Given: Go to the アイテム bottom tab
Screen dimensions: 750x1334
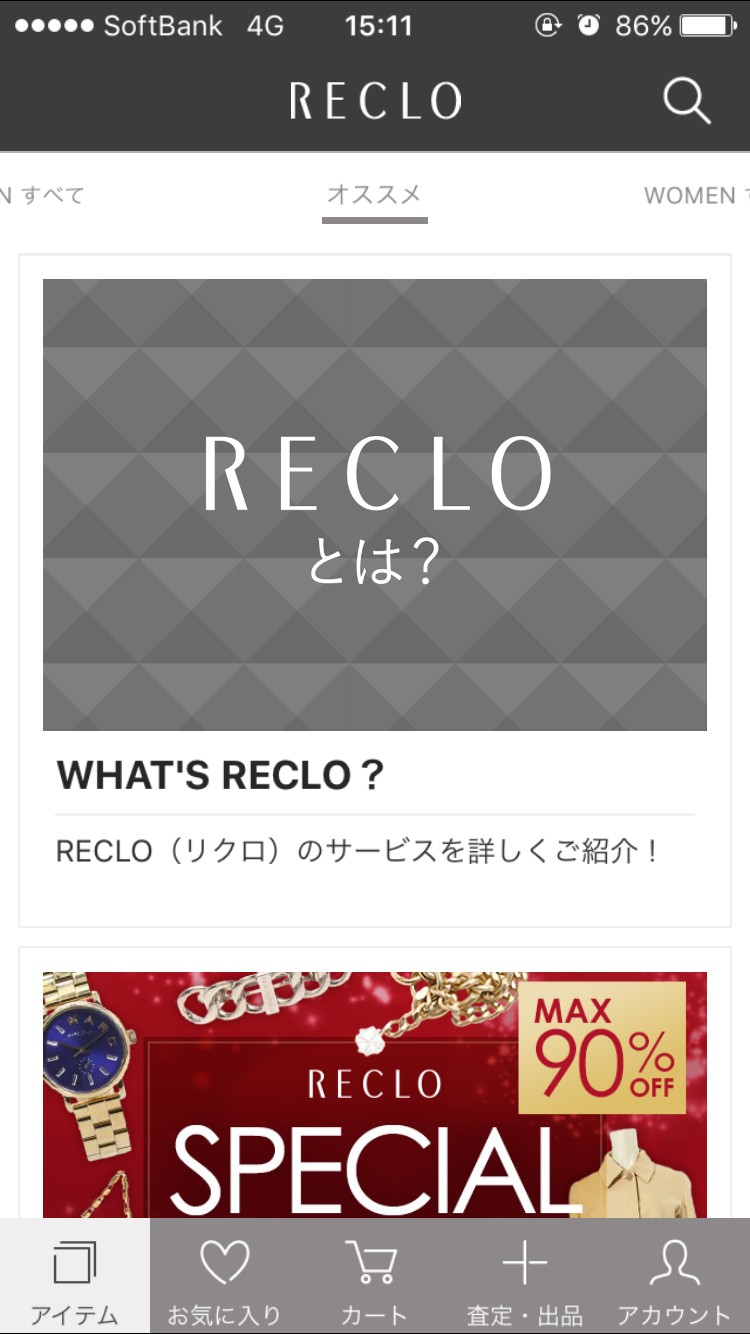Looking at the screenshot, I should point(75,1277).
